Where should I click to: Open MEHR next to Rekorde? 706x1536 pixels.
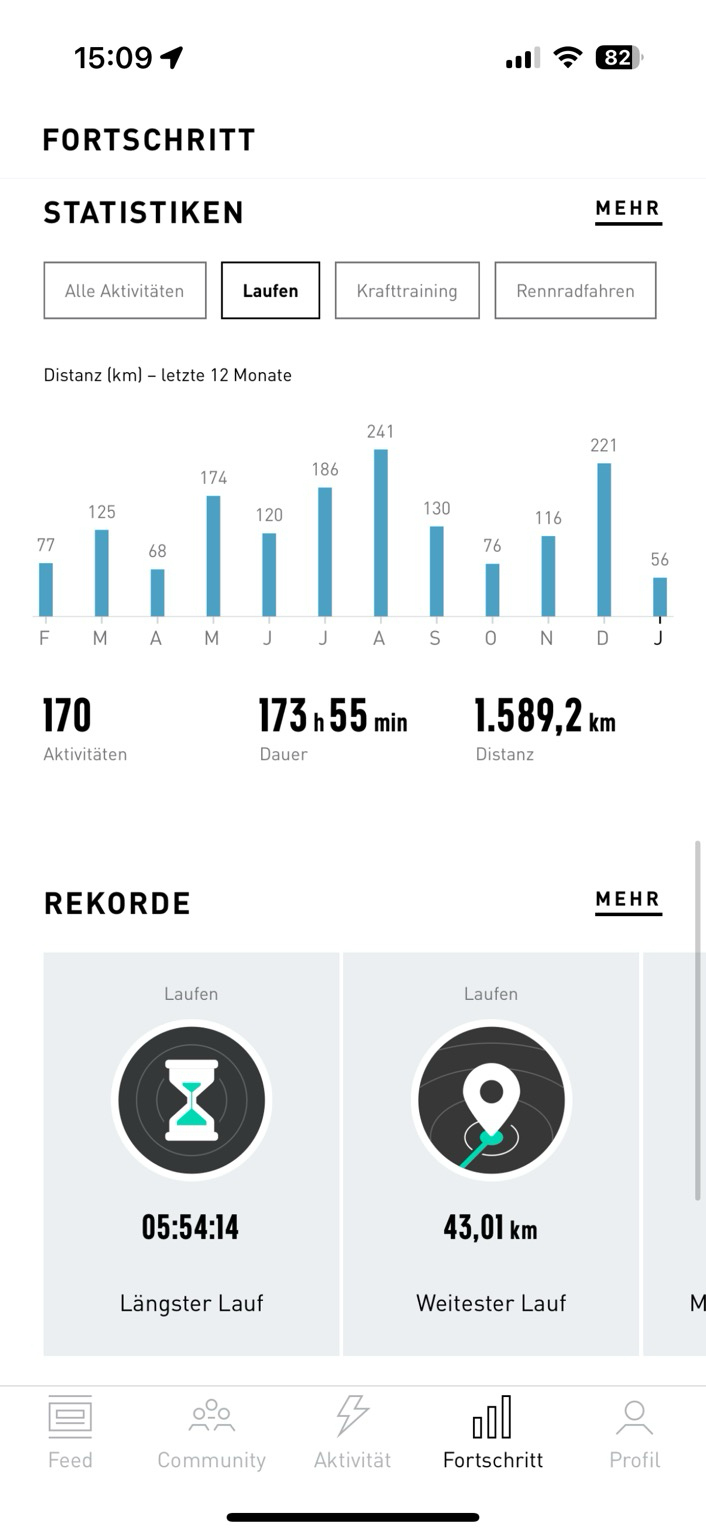628,901
